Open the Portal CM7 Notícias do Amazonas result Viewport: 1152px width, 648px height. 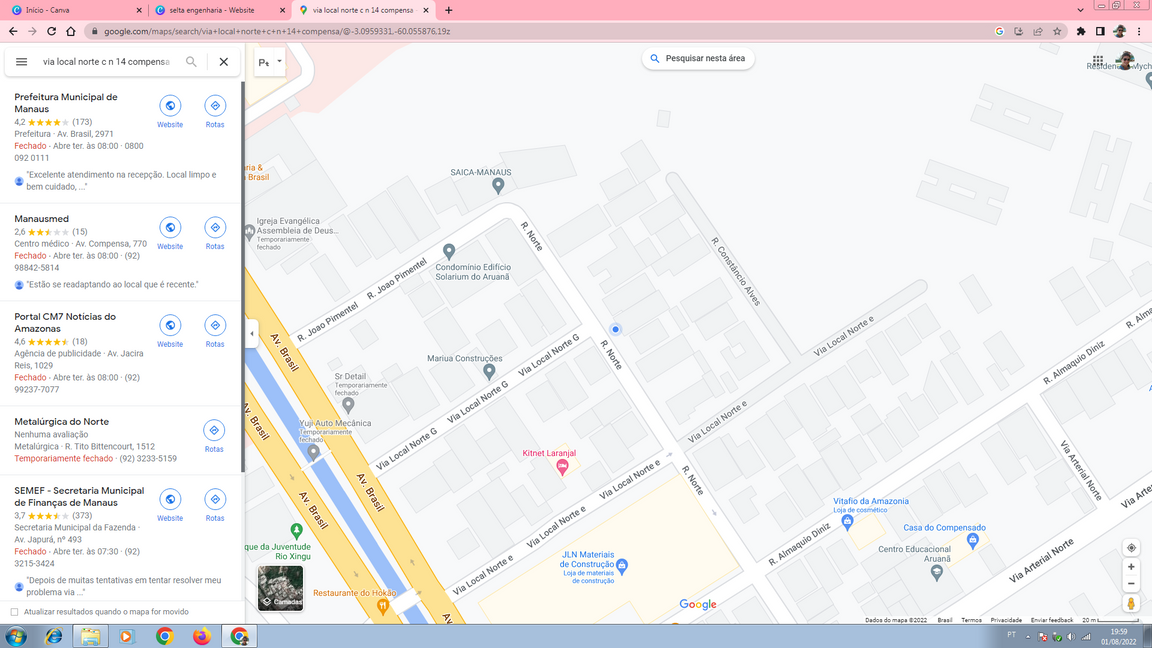[65, 322]
